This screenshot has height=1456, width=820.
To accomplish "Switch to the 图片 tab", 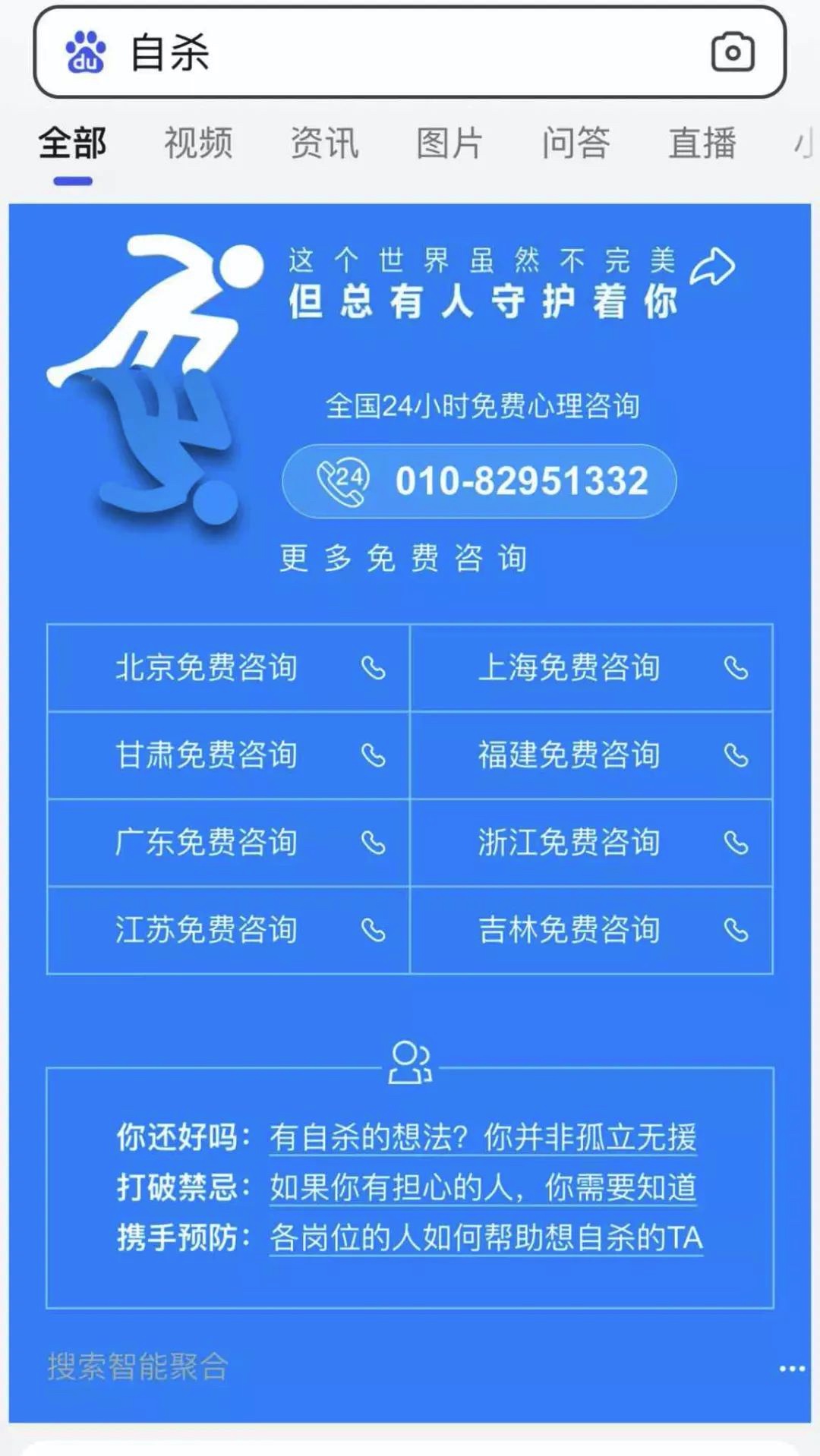I will point(449,143).
